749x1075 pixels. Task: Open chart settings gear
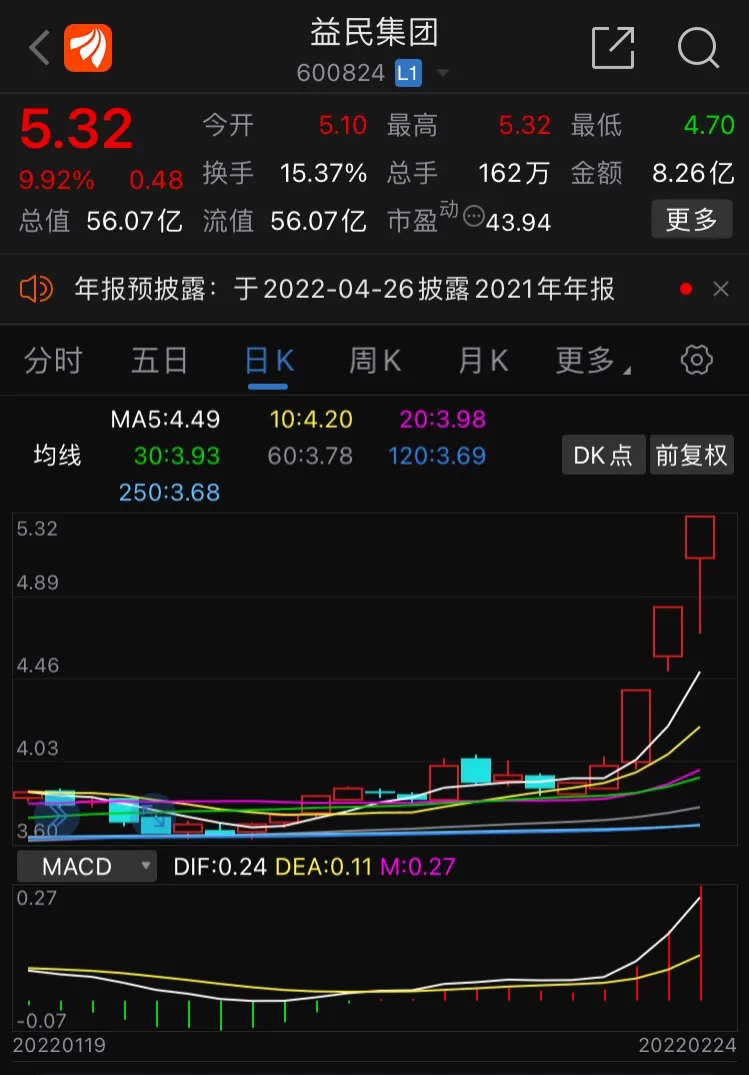[696, 361]
